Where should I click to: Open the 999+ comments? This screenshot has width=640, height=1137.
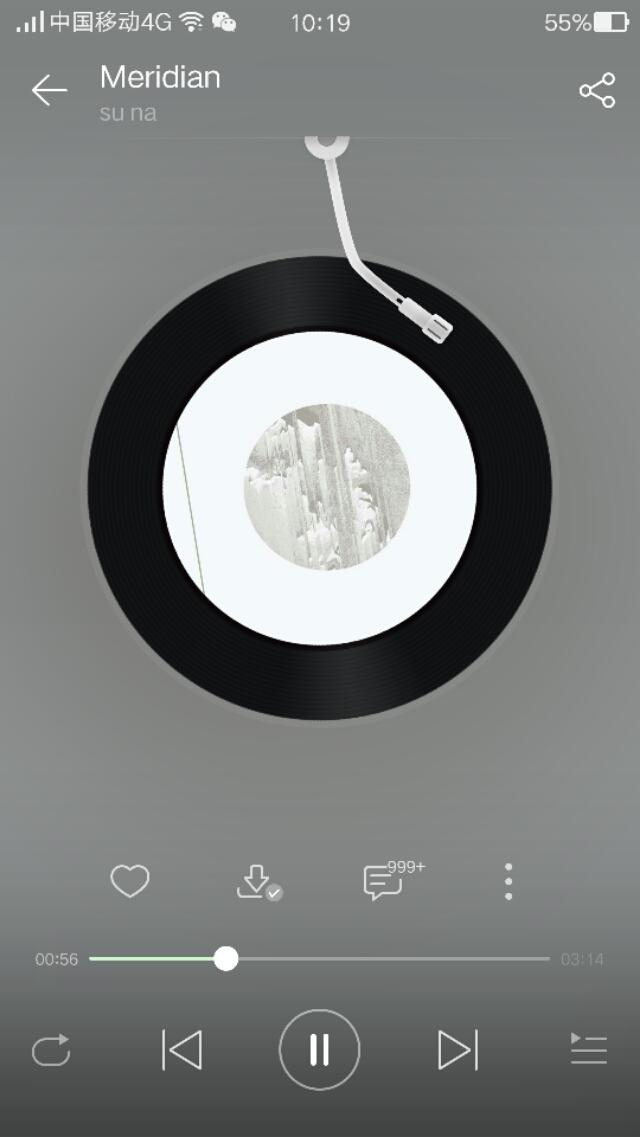(383, 881)
